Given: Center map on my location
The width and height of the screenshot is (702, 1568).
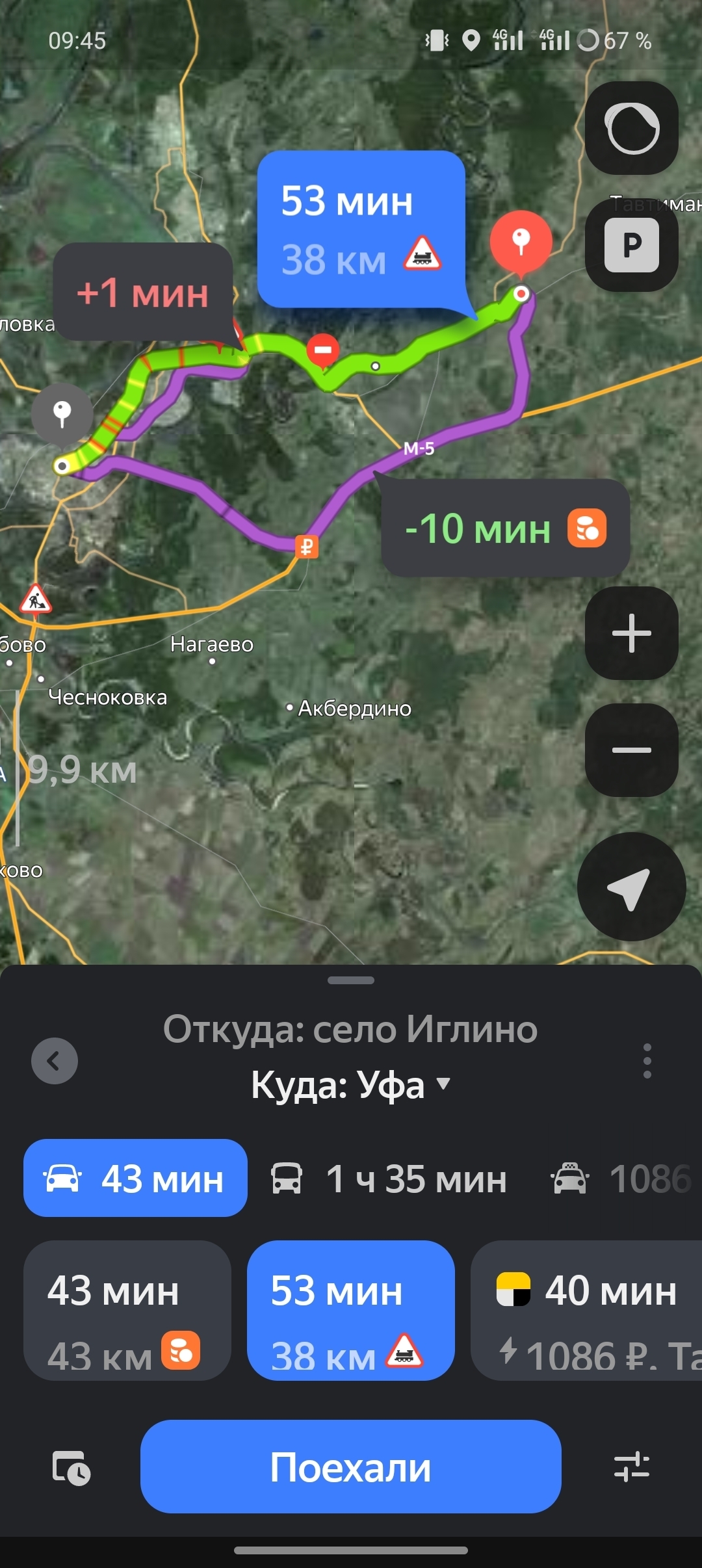Looking at the screenshot, I should coord(631,887).
